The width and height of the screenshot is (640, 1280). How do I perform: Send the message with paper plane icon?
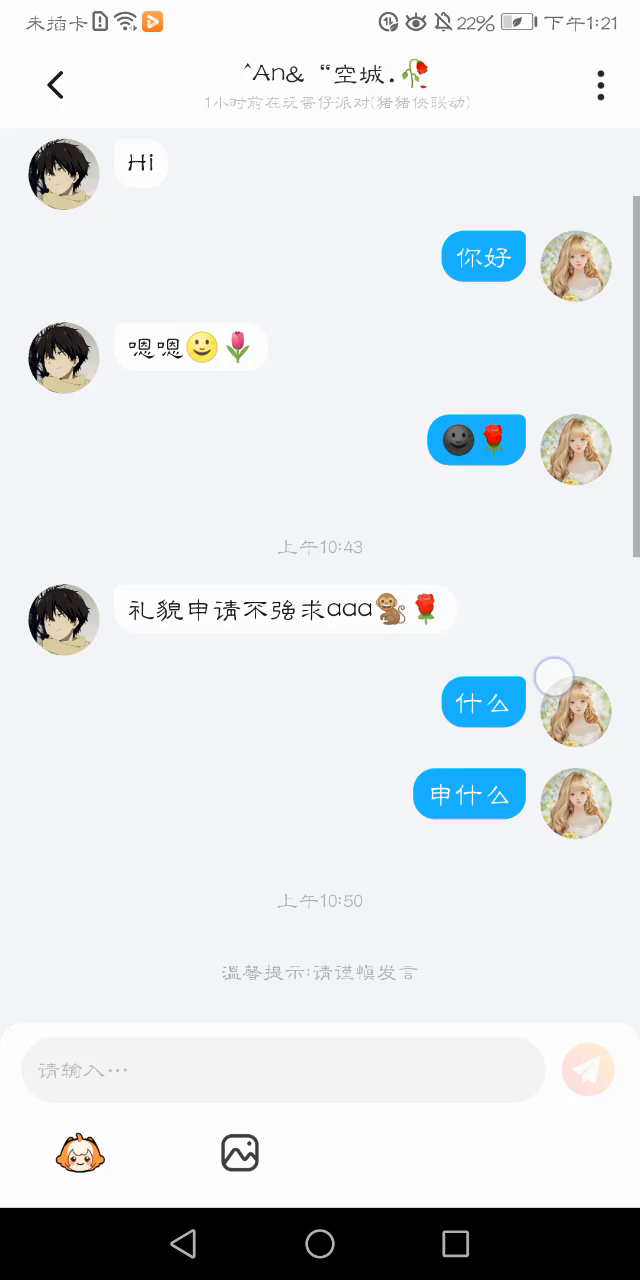(588, 1070)
